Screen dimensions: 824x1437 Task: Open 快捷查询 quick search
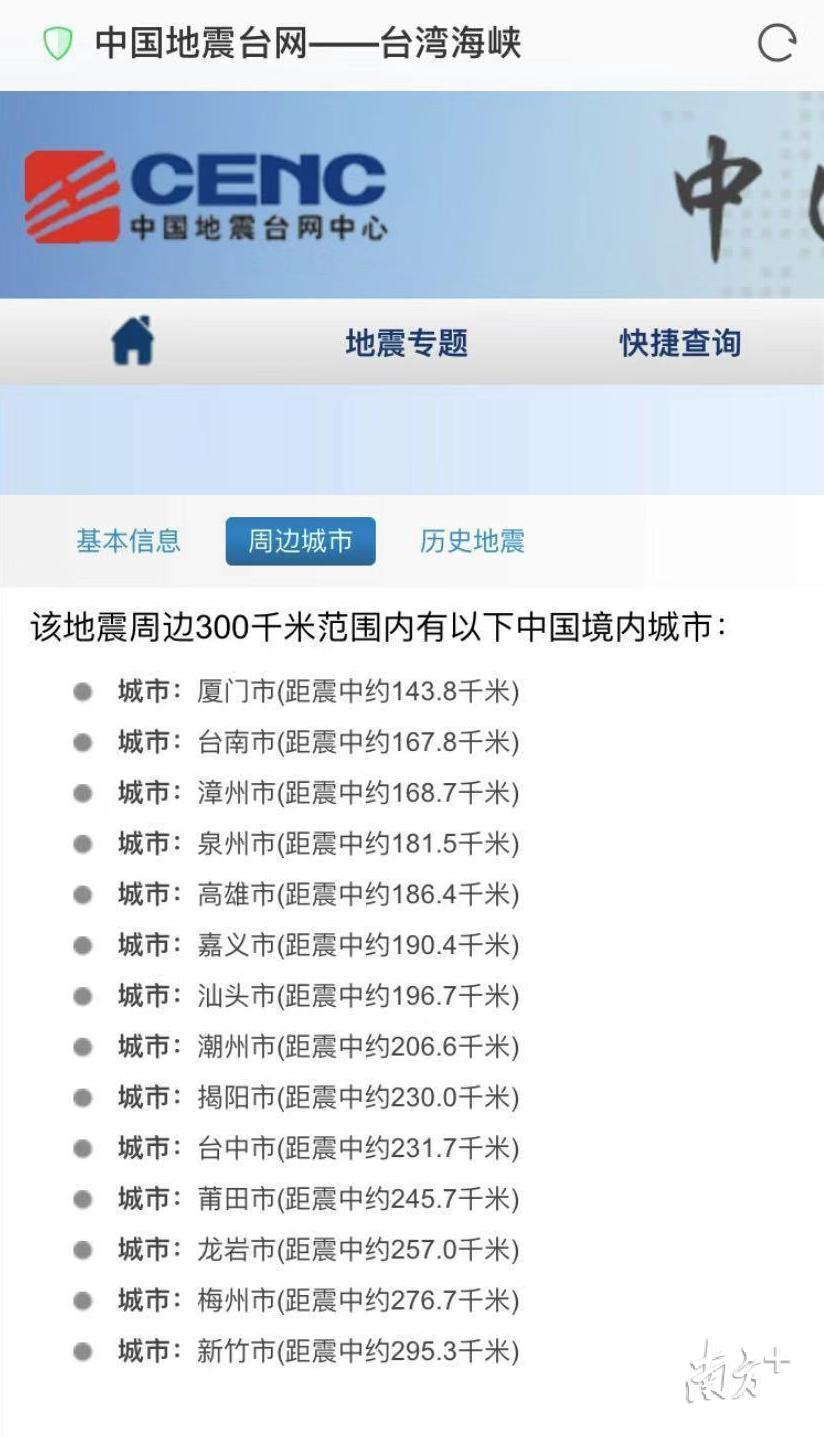click(680, 343)
